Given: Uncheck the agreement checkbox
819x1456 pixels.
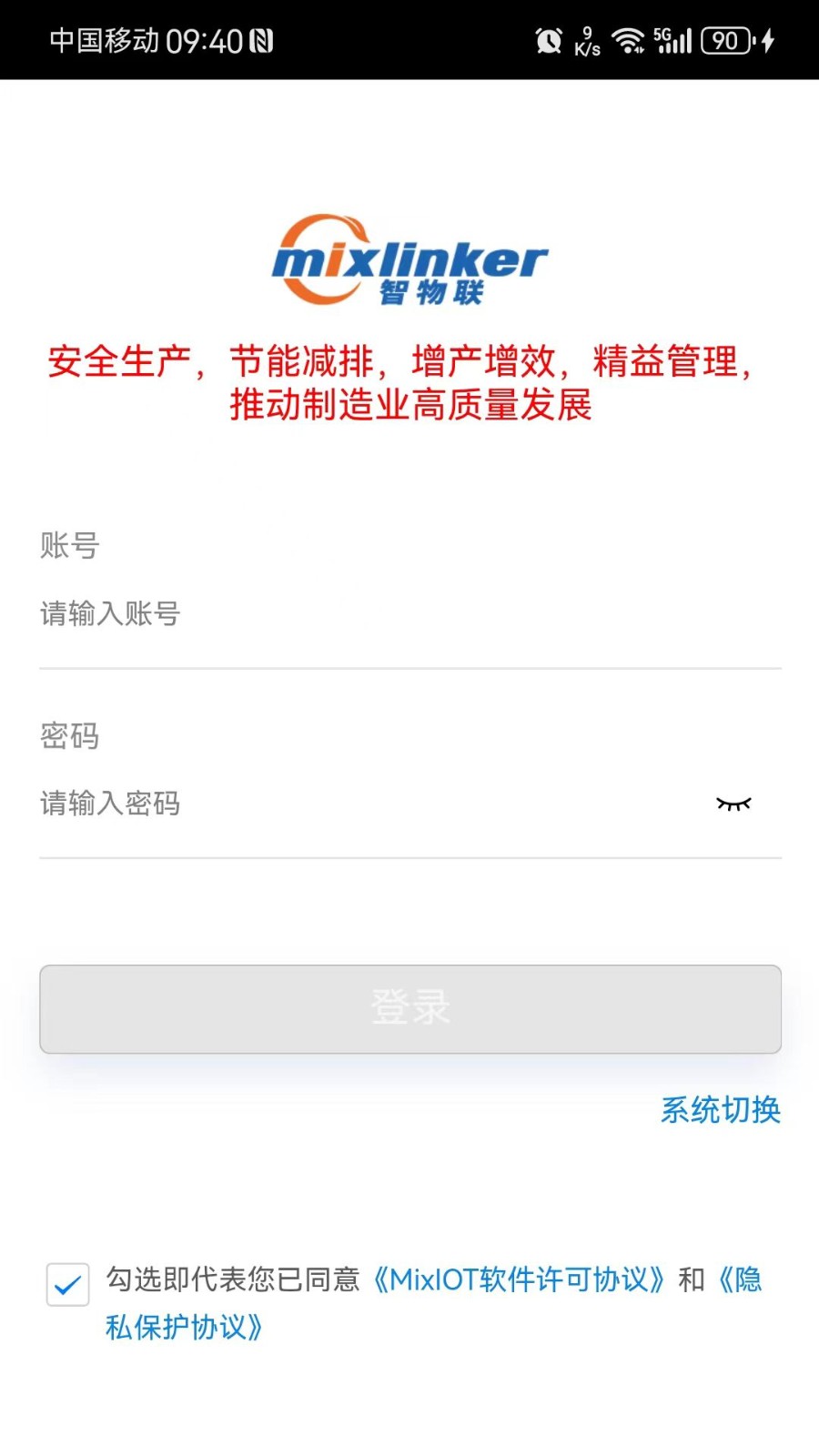Looking at the screenshot, I should click(x=68, y=1284).
